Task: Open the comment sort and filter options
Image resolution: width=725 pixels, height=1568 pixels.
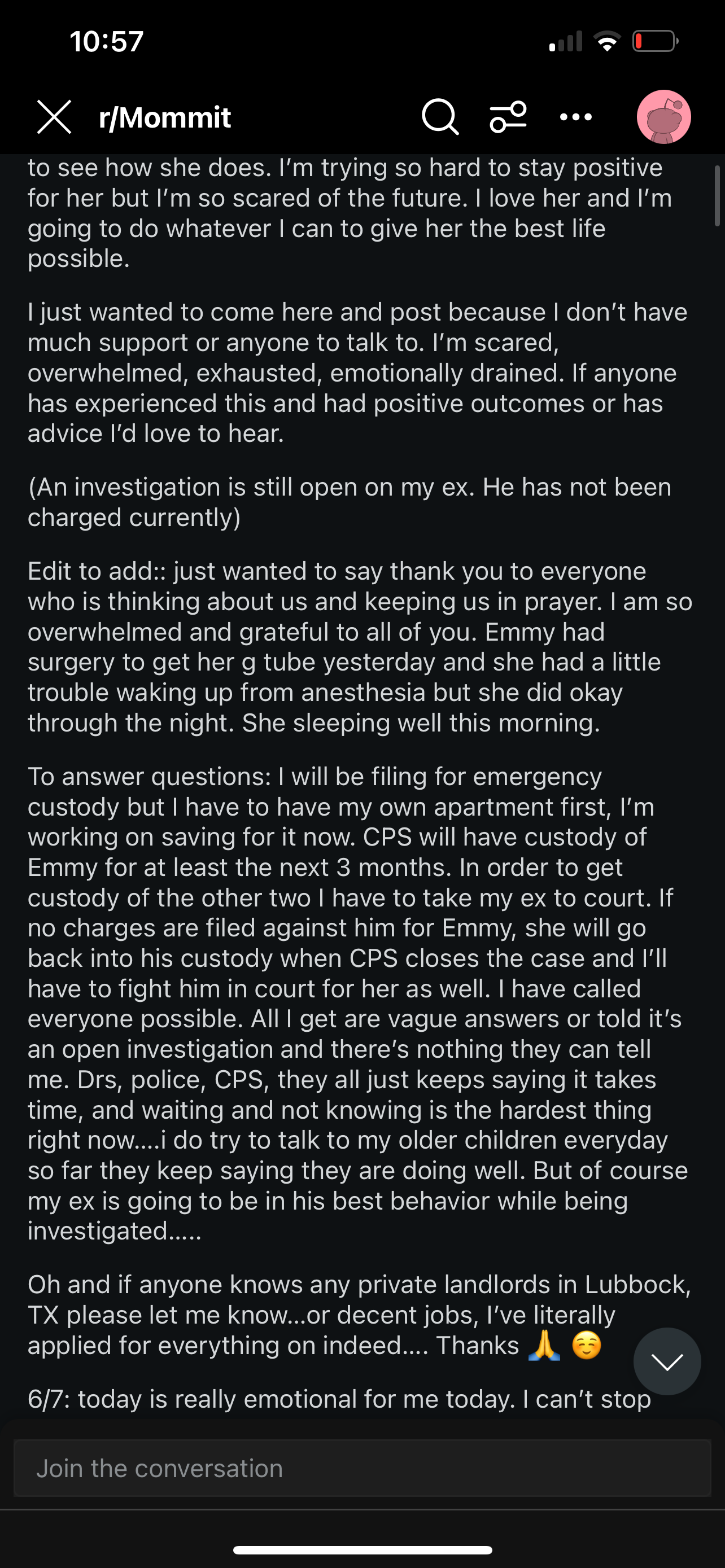Action: click(x=508, y=117)
